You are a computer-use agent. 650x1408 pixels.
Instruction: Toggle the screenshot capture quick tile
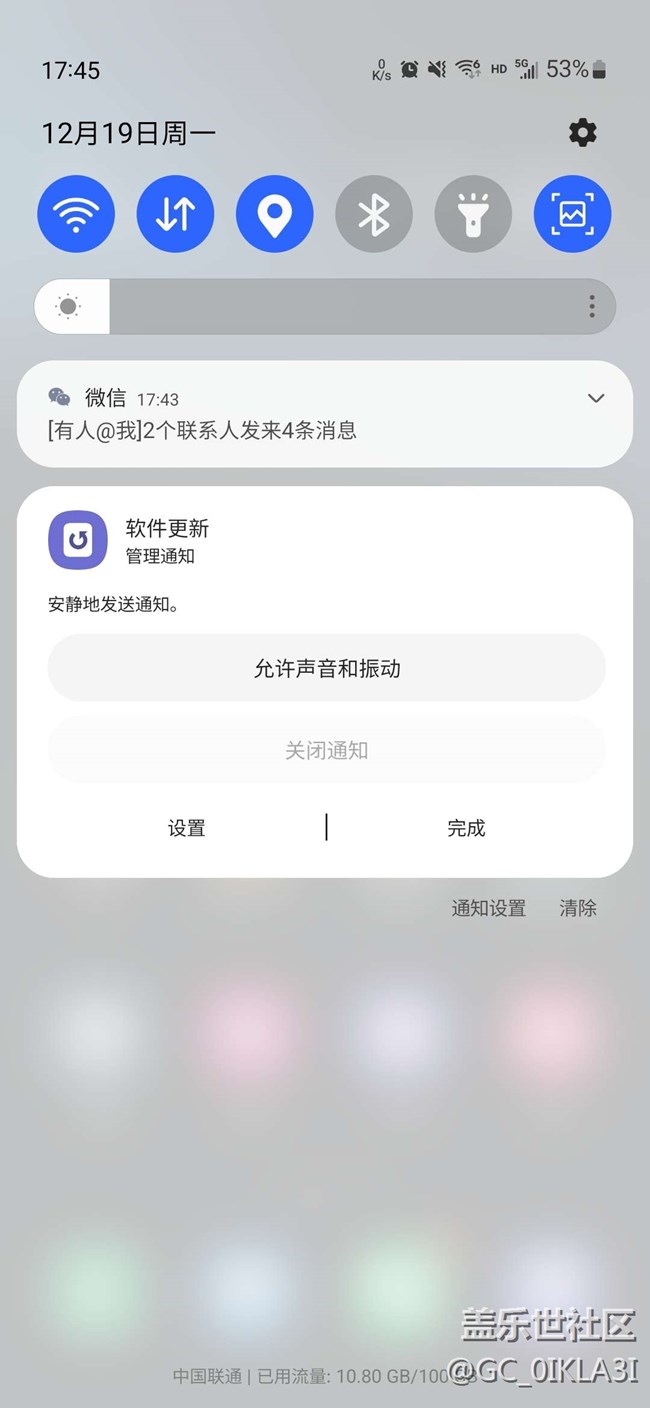pyautogui.click(x=572, y=214)
